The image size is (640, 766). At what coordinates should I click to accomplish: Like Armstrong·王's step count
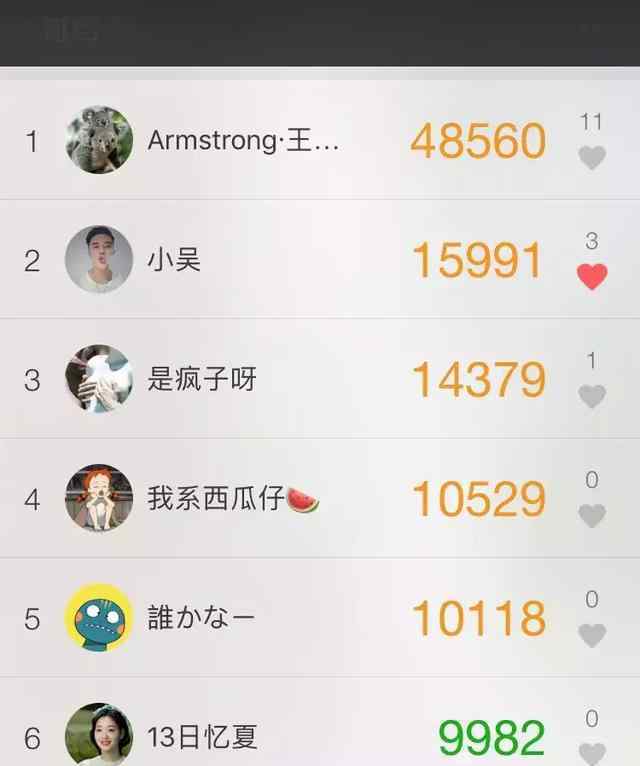[592, 157]
